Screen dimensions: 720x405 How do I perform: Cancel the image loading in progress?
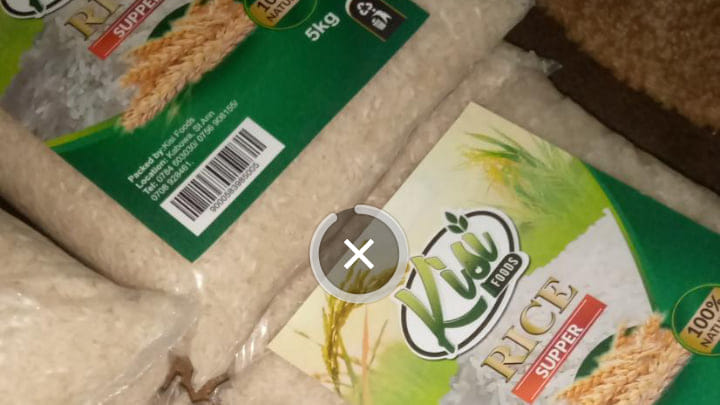[359, 254]
